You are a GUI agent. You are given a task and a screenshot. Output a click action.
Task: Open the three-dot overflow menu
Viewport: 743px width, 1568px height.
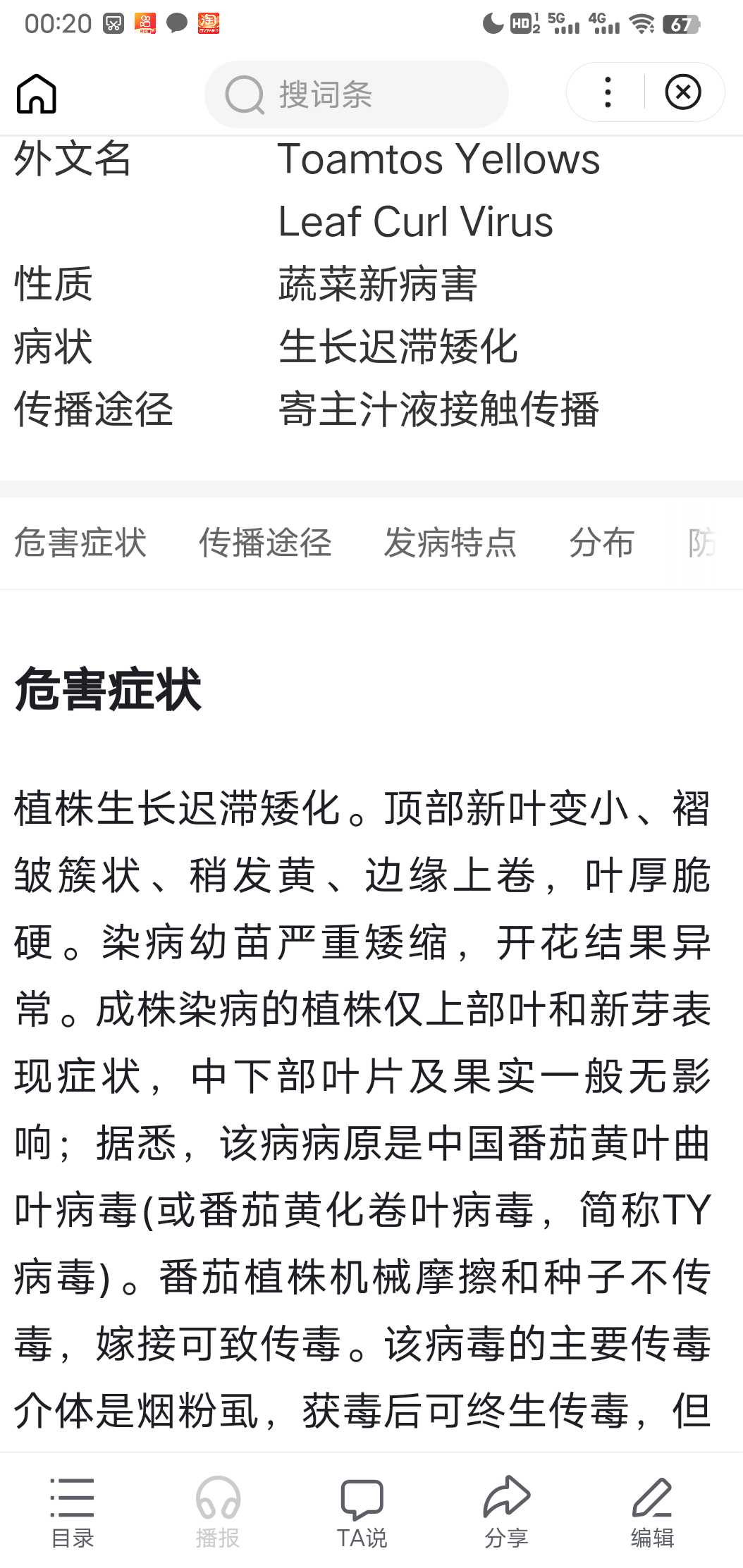(608, 92)
